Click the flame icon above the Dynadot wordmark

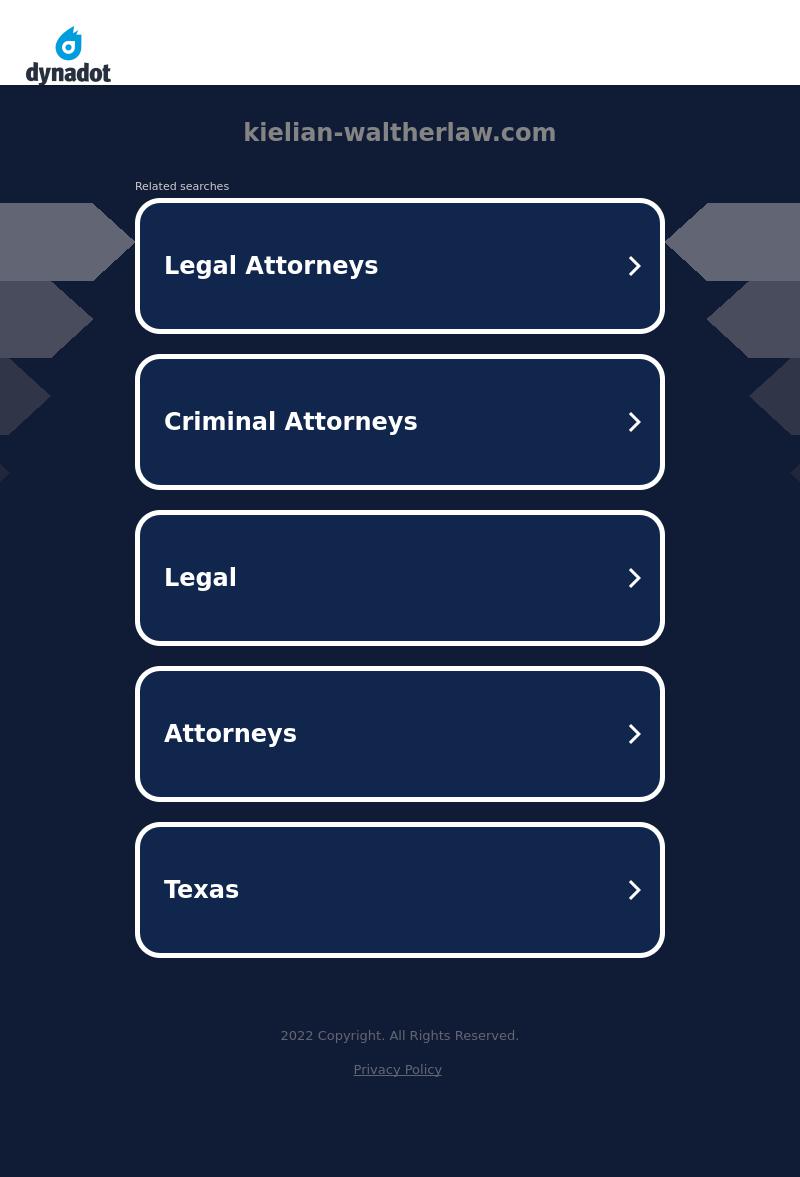click(x=68, y=43)
